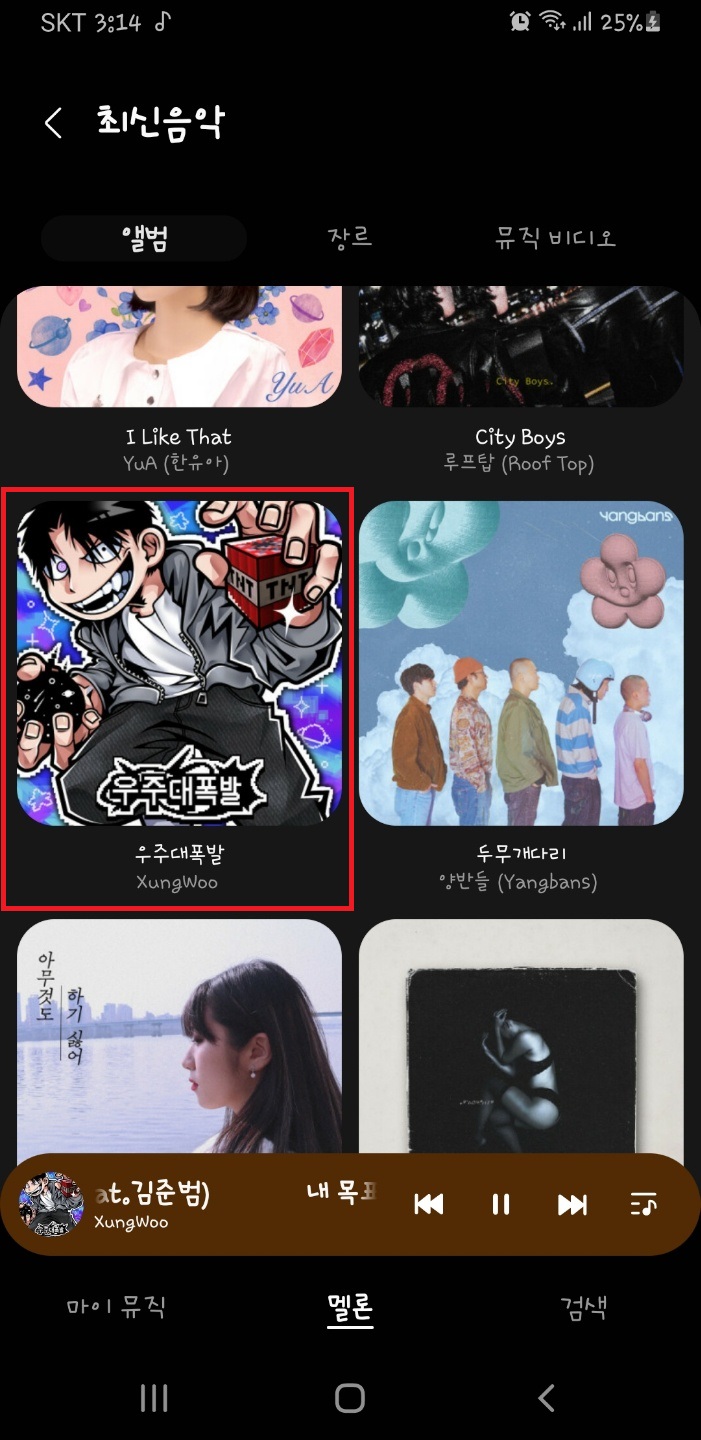Go back from 최신음악 page

pos(54,123)
